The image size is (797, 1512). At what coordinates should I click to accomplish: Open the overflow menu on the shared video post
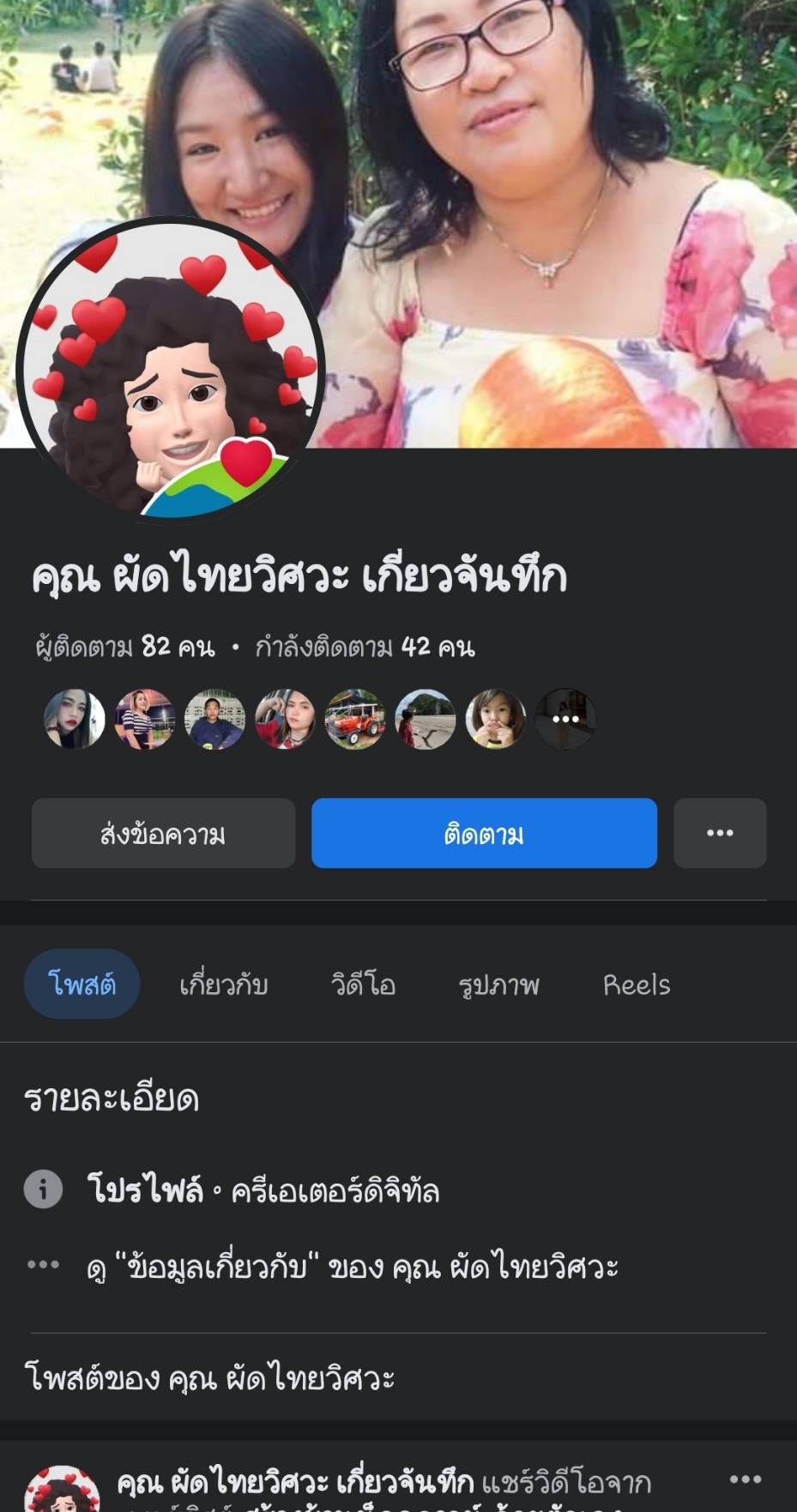745,1479
